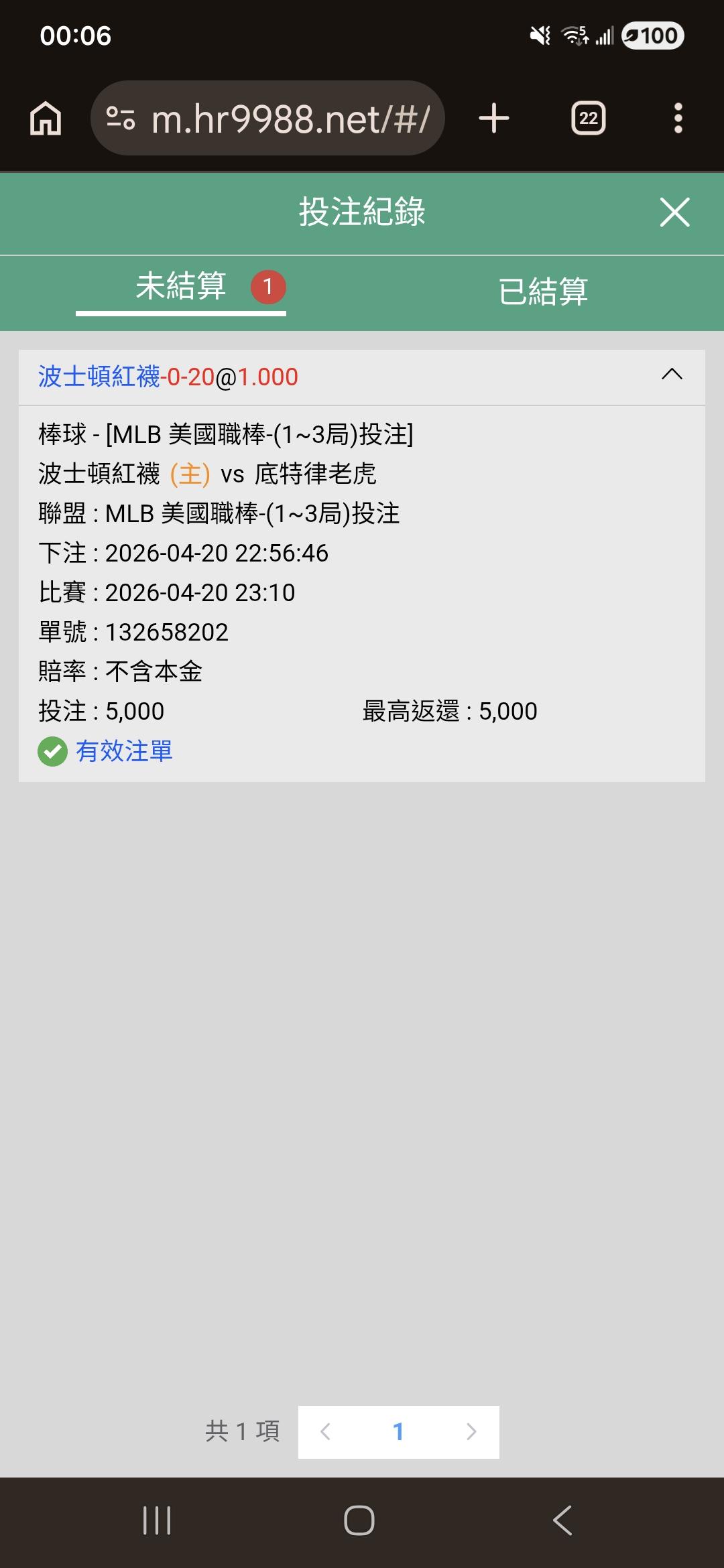The image size is (724, 1568).
Task: Go to the previous page of records
Action: [326, 1432]
